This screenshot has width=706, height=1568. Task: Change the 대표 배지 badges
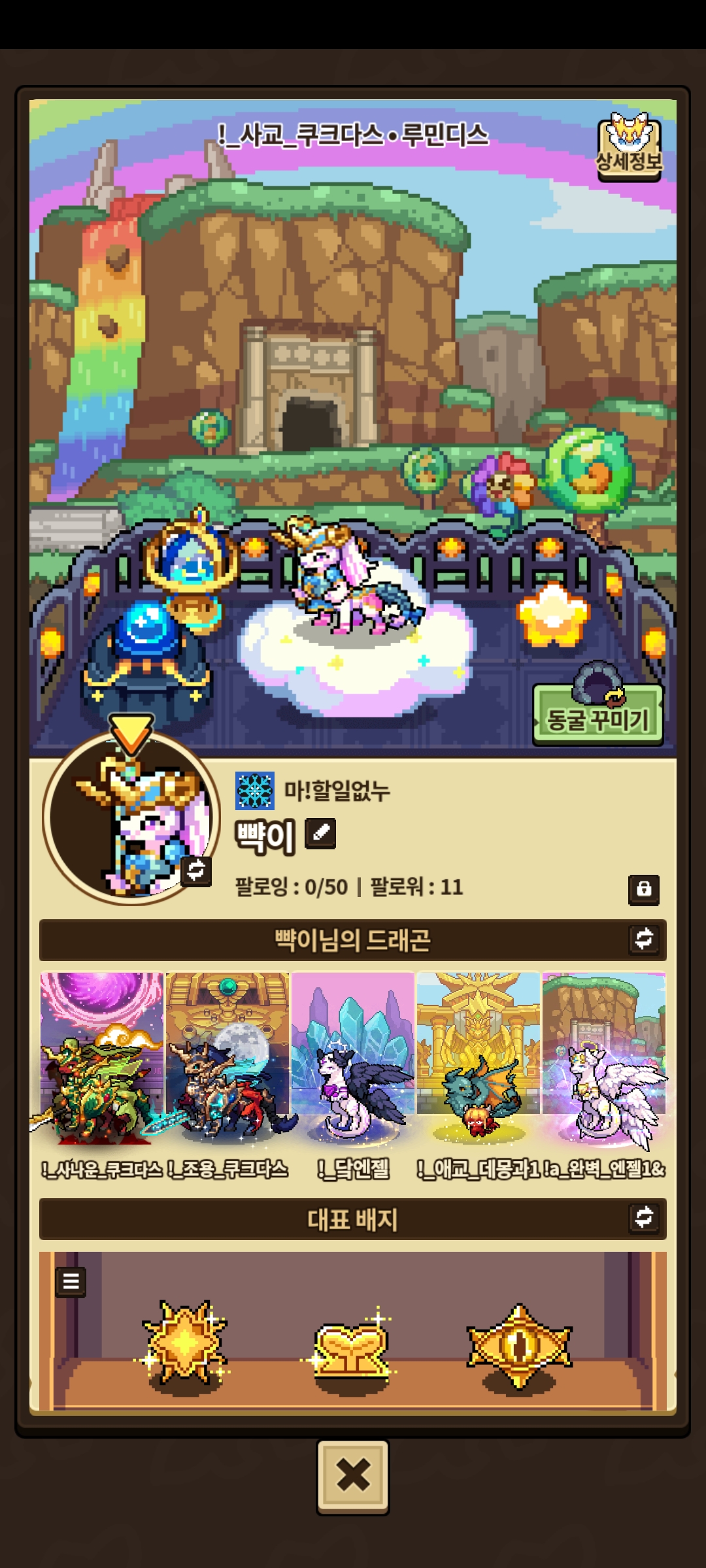pyautogui.click(x=644, y=1218)
